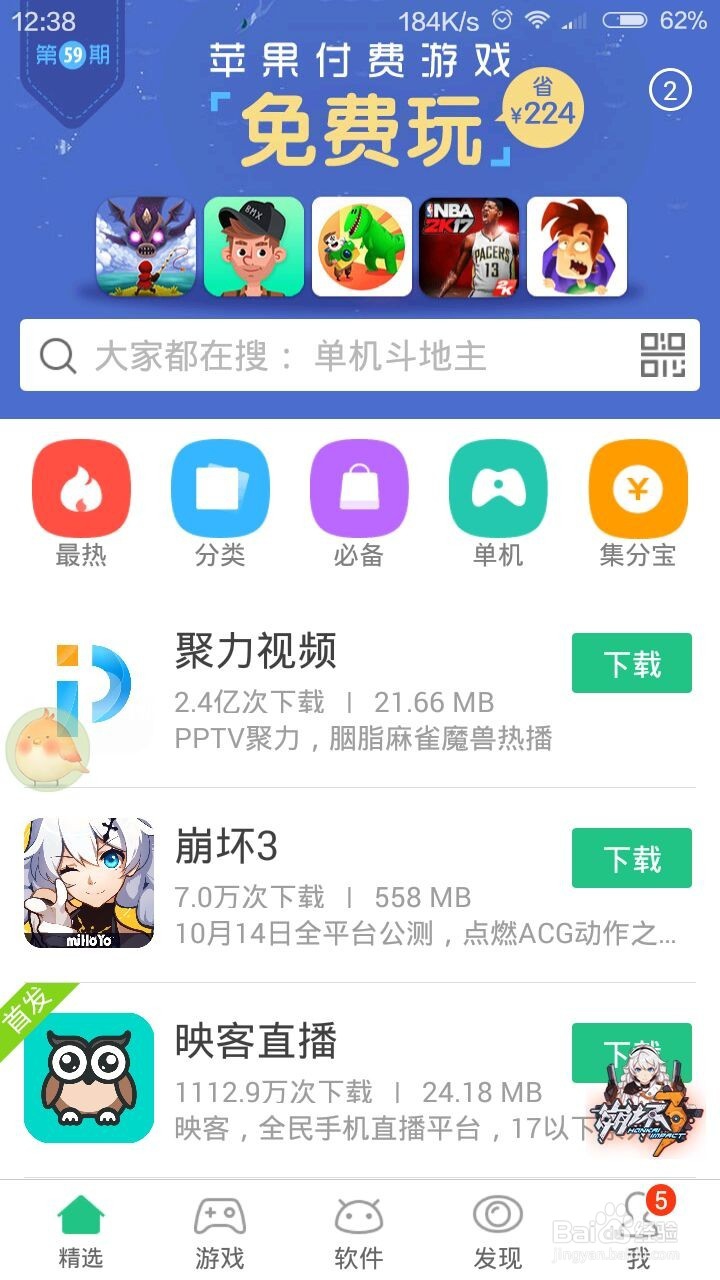Open the 单机 (offline games) gamepad icon
The width and height of the screenshot is (720, 1280).
(x=499, y=490)
